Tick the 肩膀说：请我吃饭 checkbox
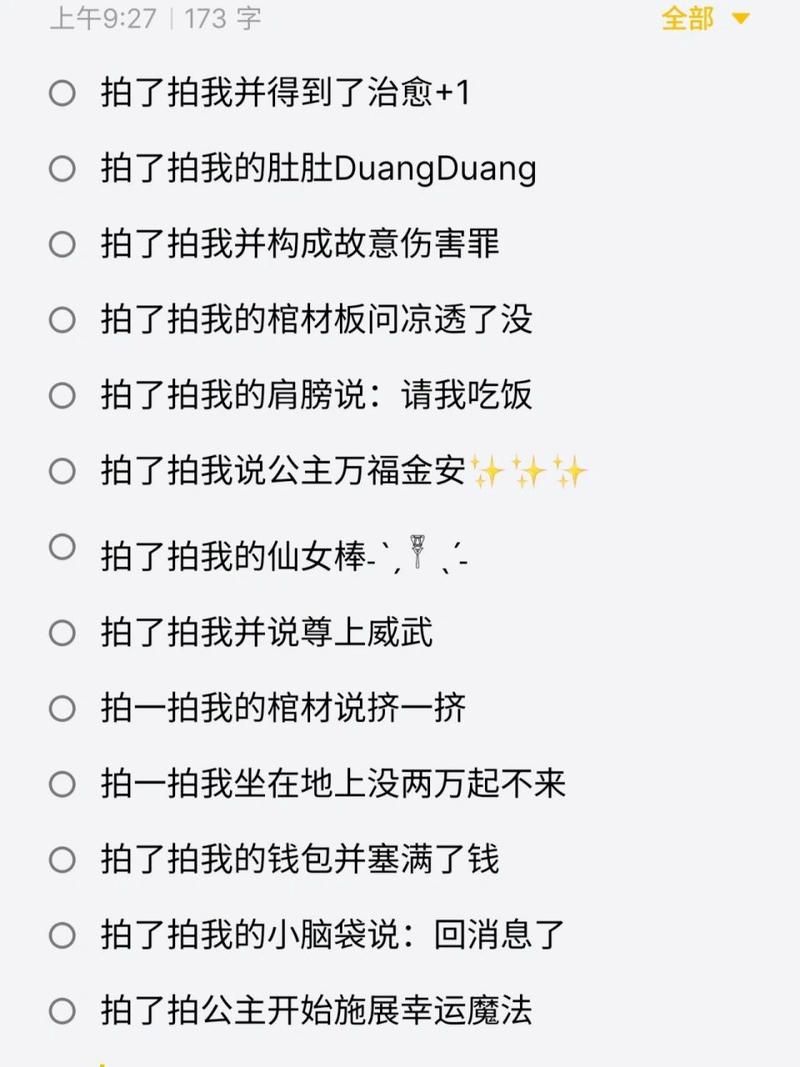 tap(62, 395)
